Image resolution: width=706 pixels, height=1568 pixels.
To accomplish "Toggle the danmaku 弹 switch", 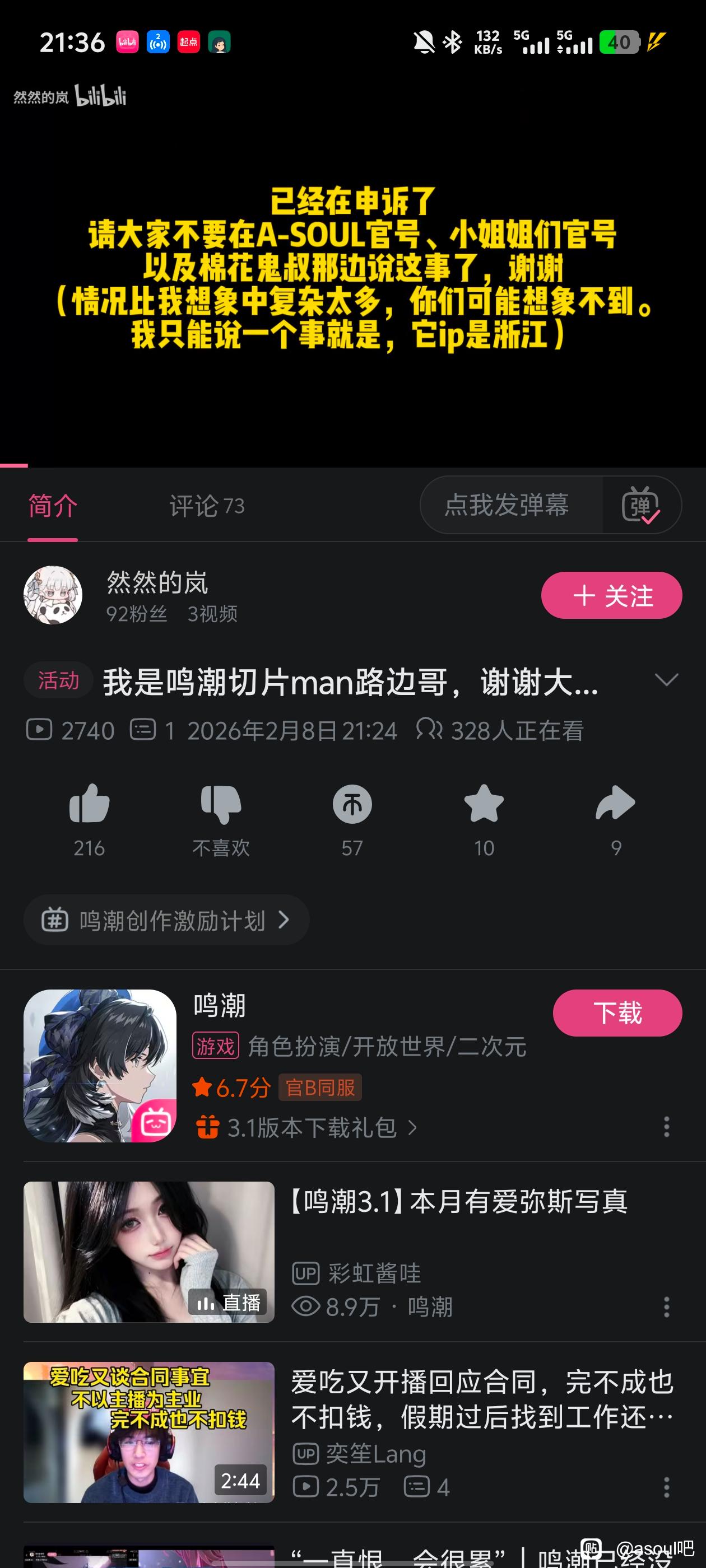I will (x=640, y=505).
